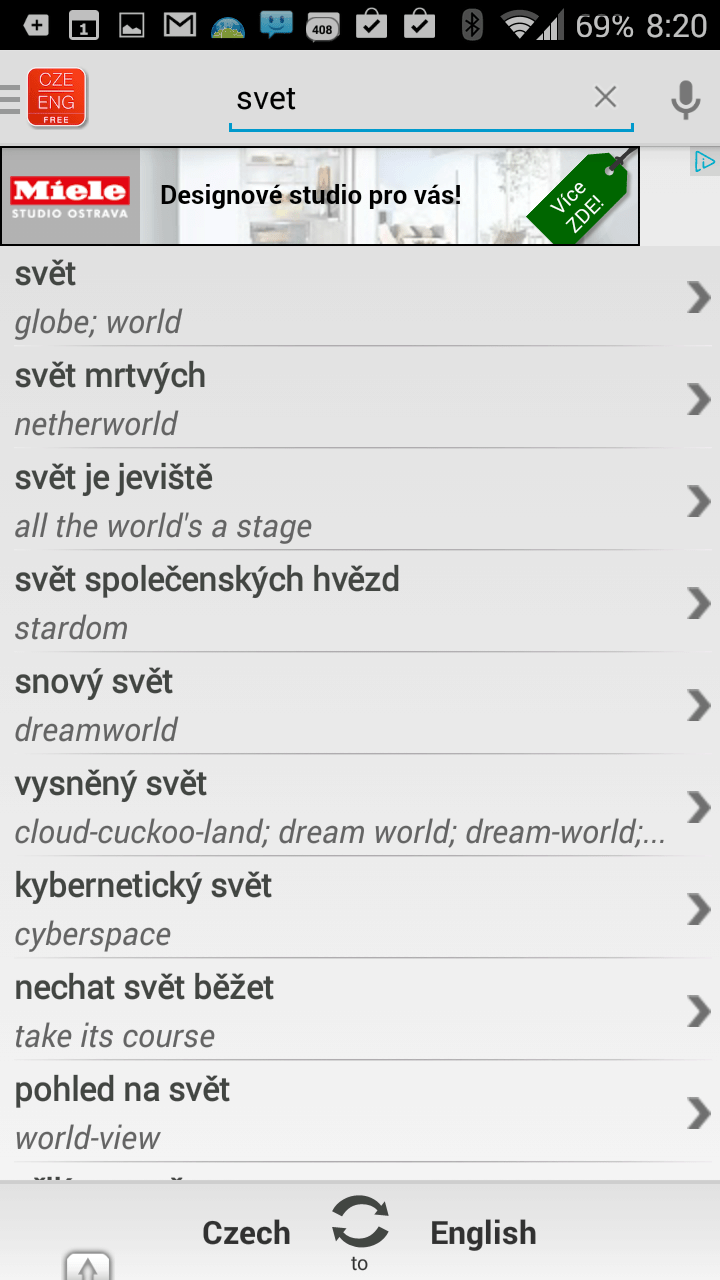Open the "snový svět" entry
Viewport: 720px width, 1280px height.
(360, 704)
